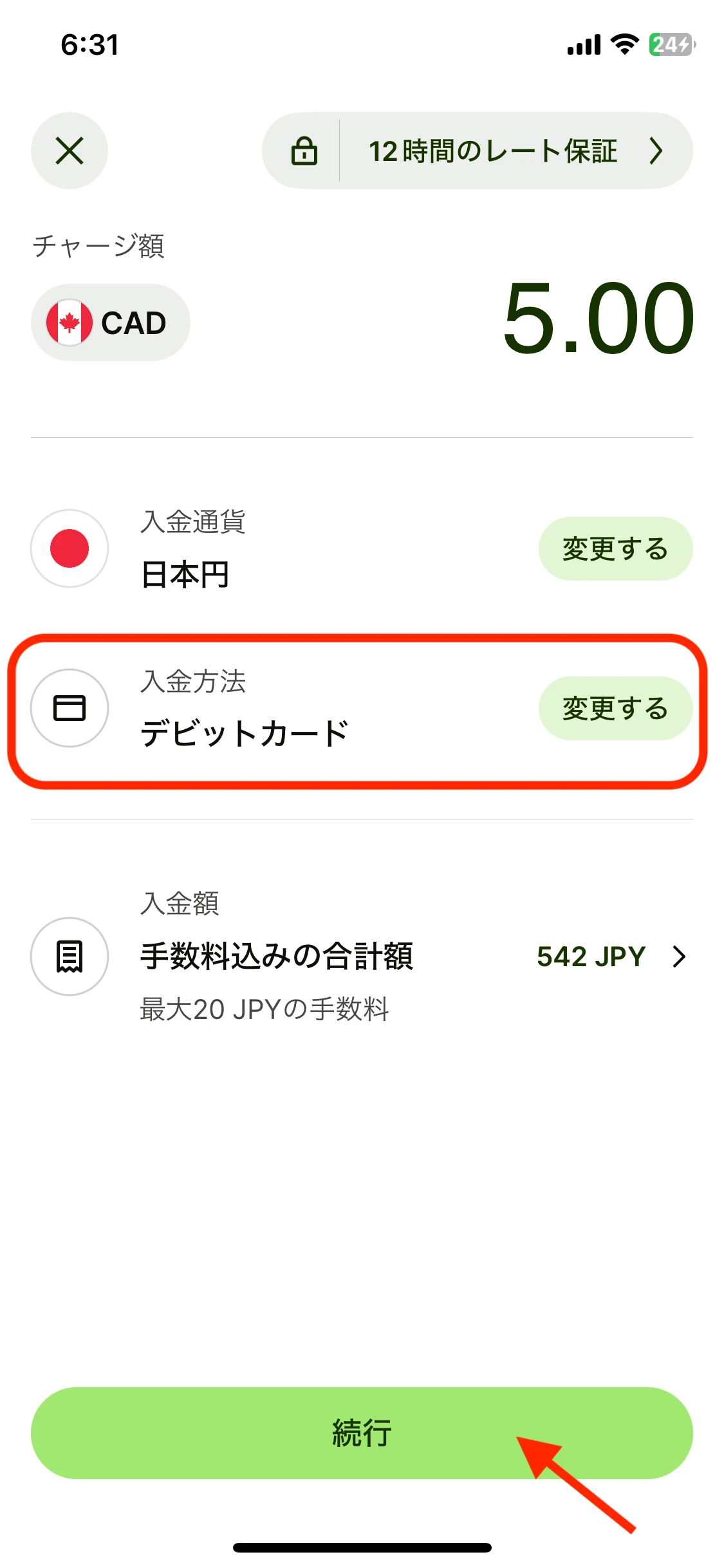This screenshot has width=724, height=1568.
Task: Edit the 5.00 charge amount
Action: 598,319
